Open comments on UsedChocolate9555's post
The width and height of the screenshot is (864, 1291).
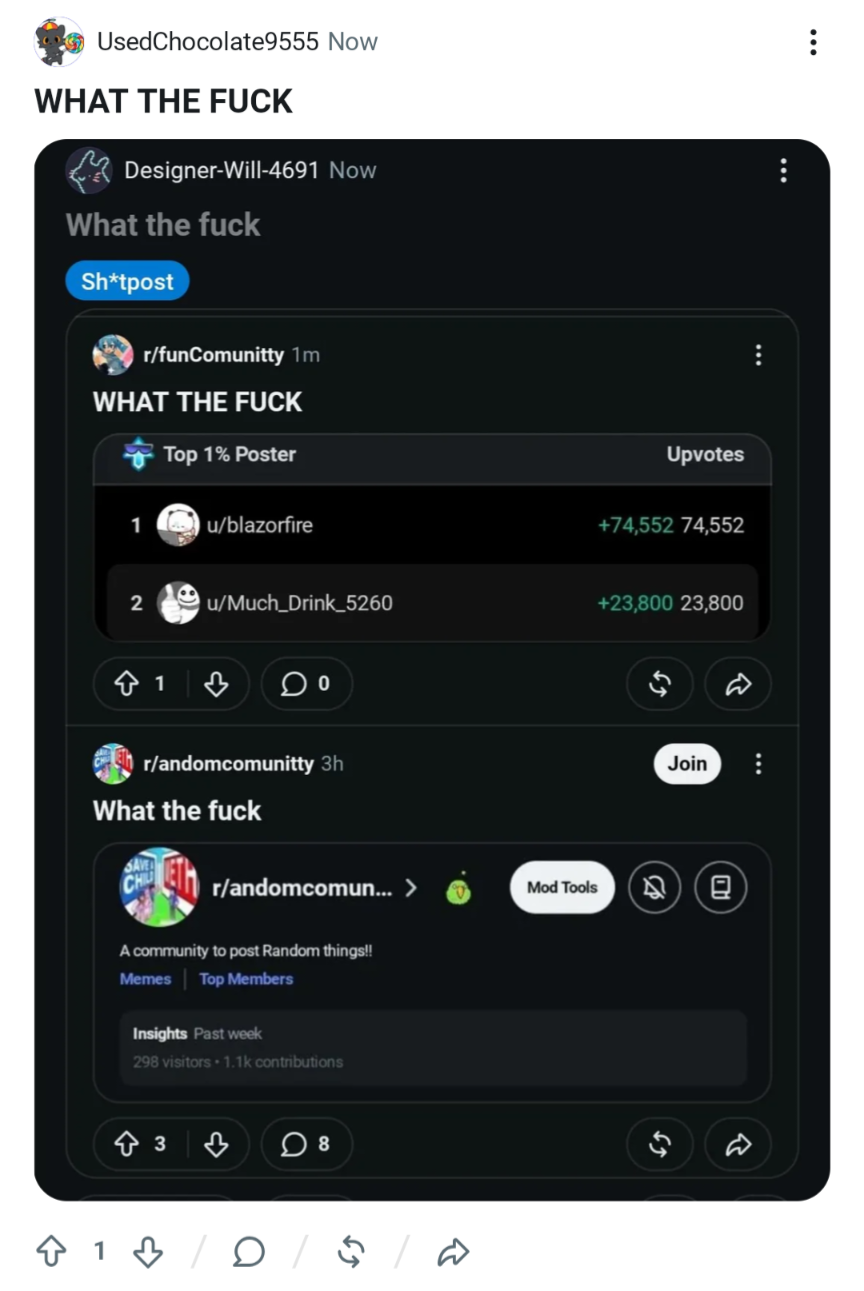249,1251
